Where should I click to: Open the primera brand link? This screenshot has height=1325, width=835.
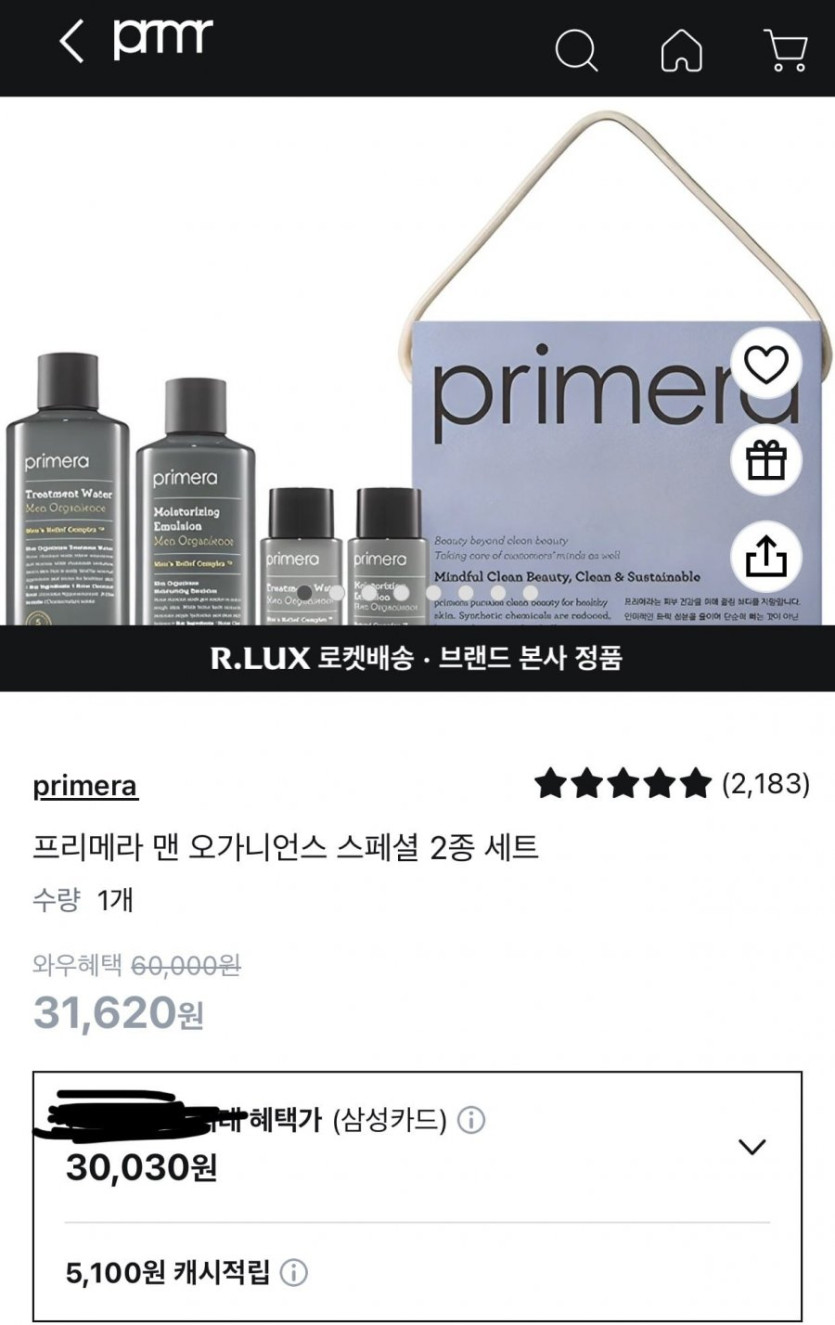(x=85, y=786)
